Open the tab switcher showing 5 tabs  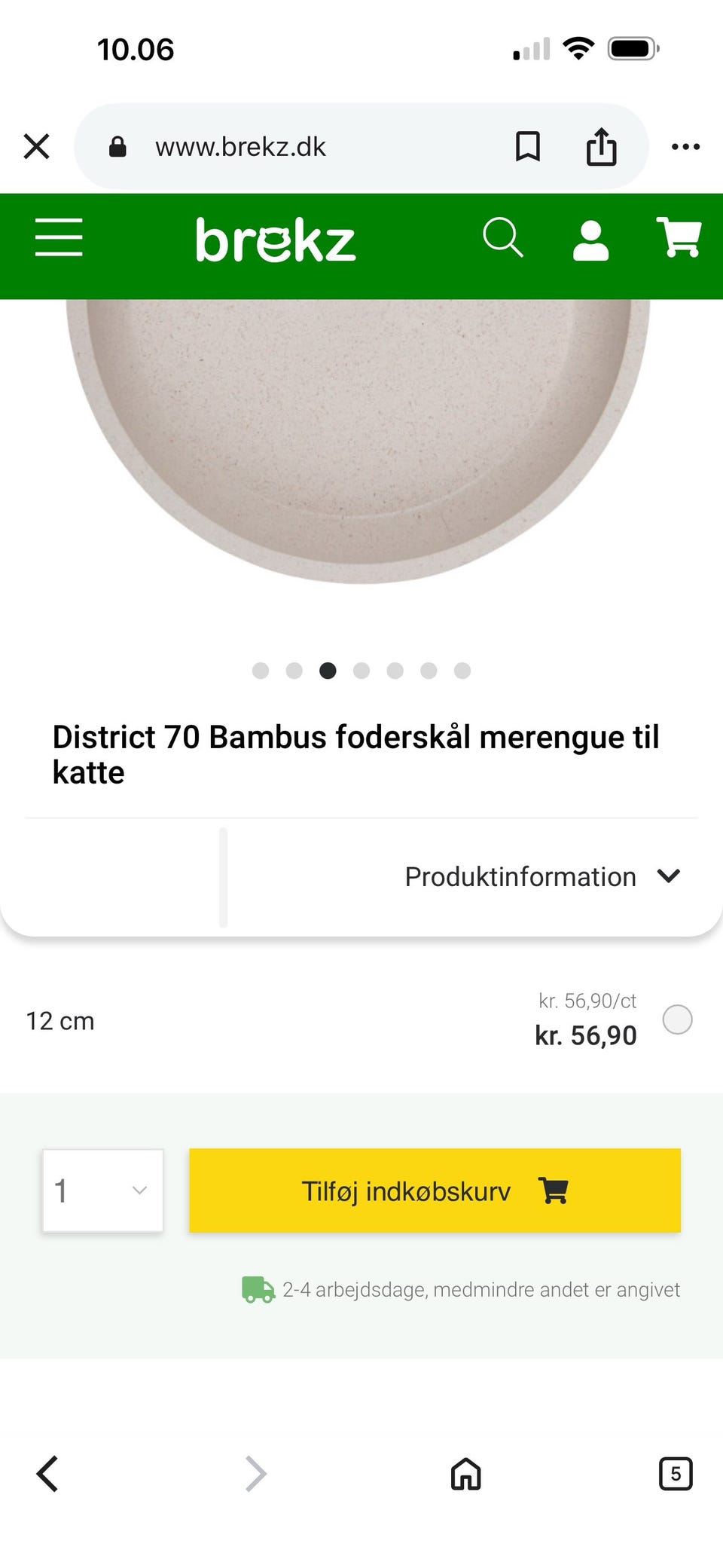point(676,1475)
